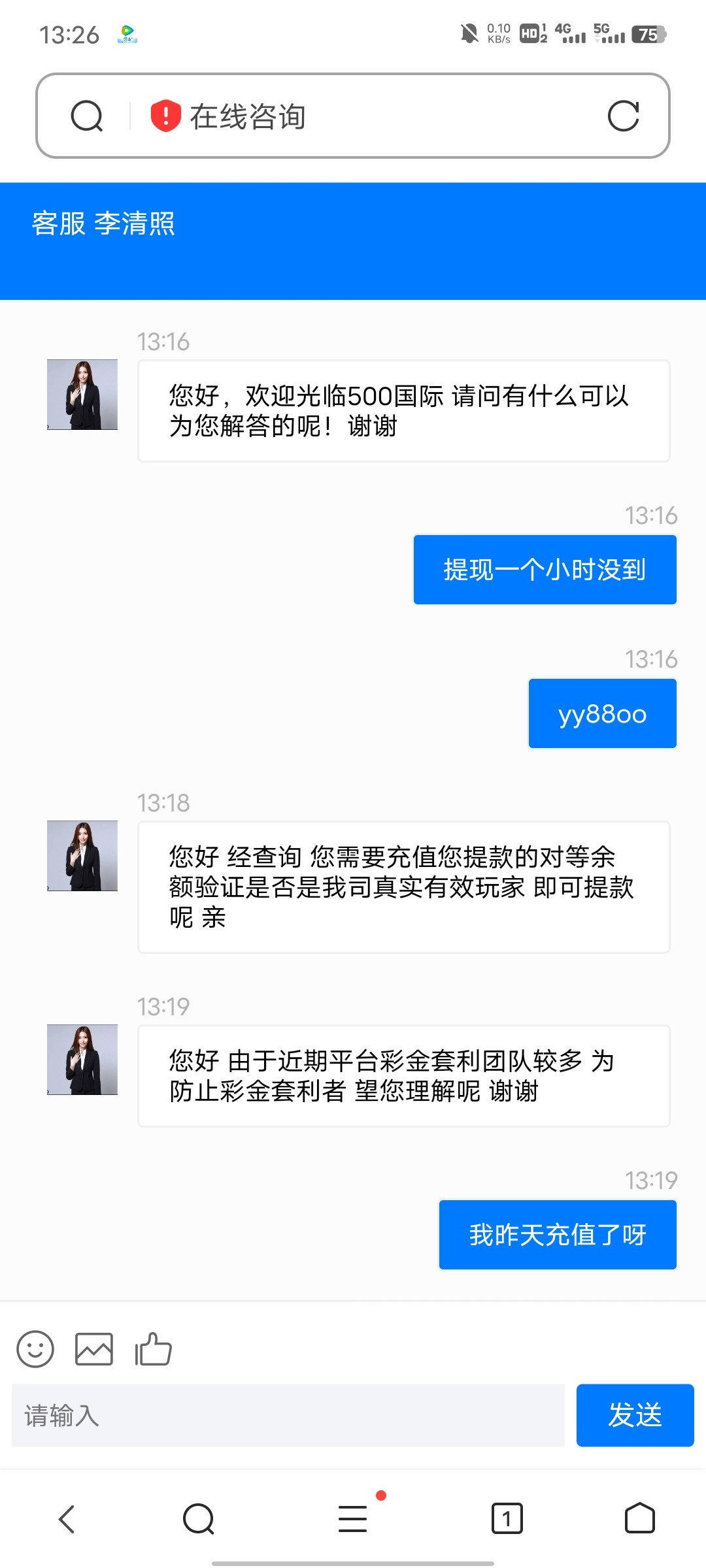Image resolution: width=706 pixels, height=1568 pixels.
Task: Open the browser menu with three lines
Action: 353,1519
